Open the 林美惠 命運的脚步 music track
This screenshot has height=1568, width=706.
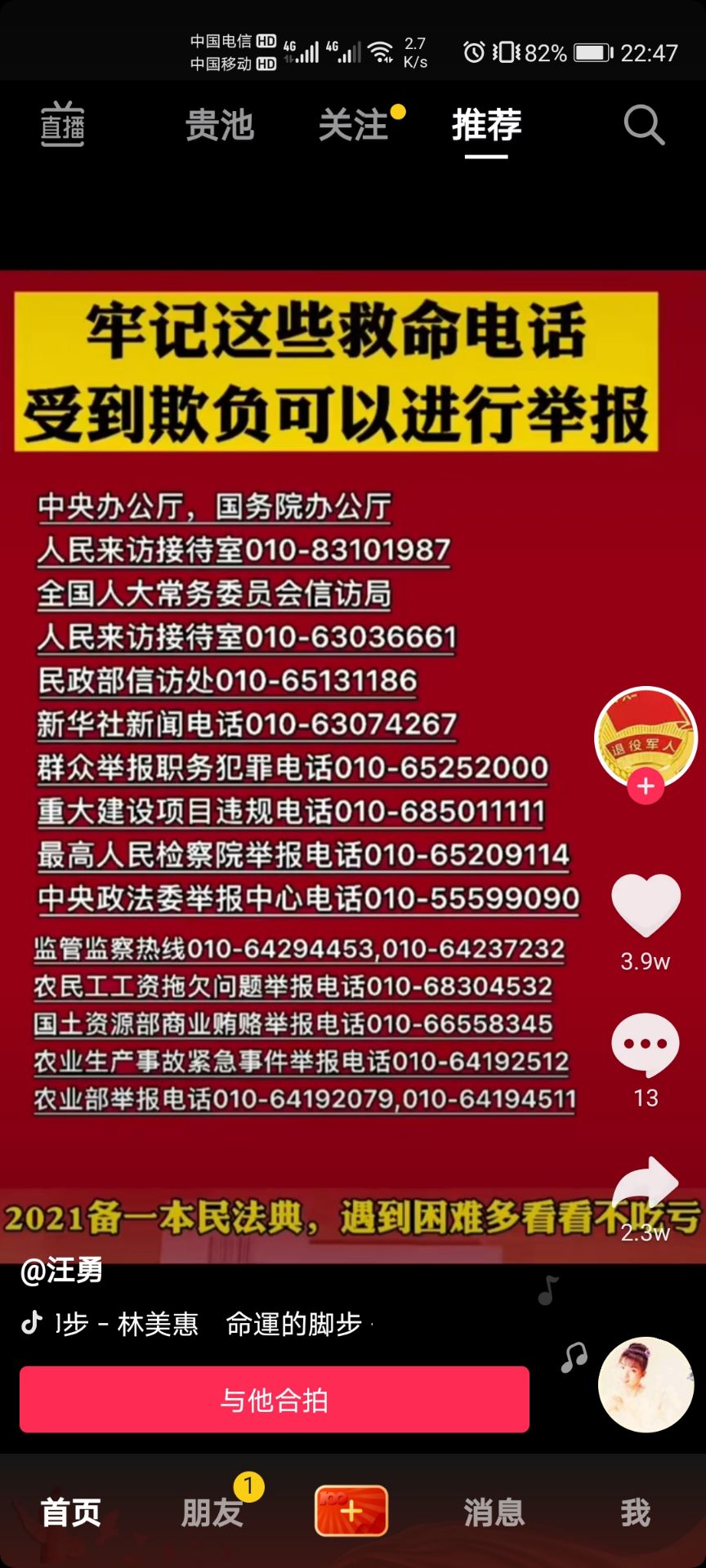tap(212, 1324)
